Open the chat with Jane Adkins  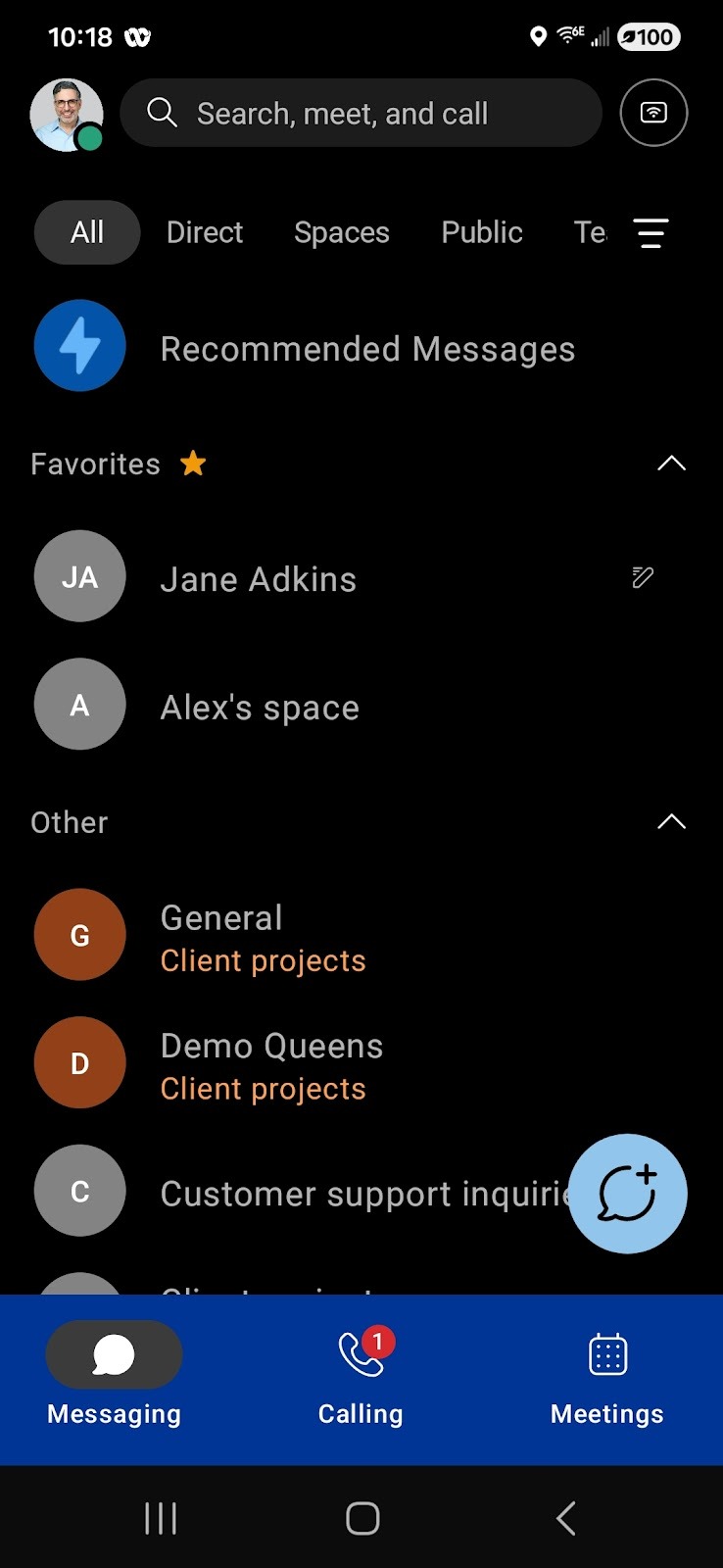pos(259,579)
